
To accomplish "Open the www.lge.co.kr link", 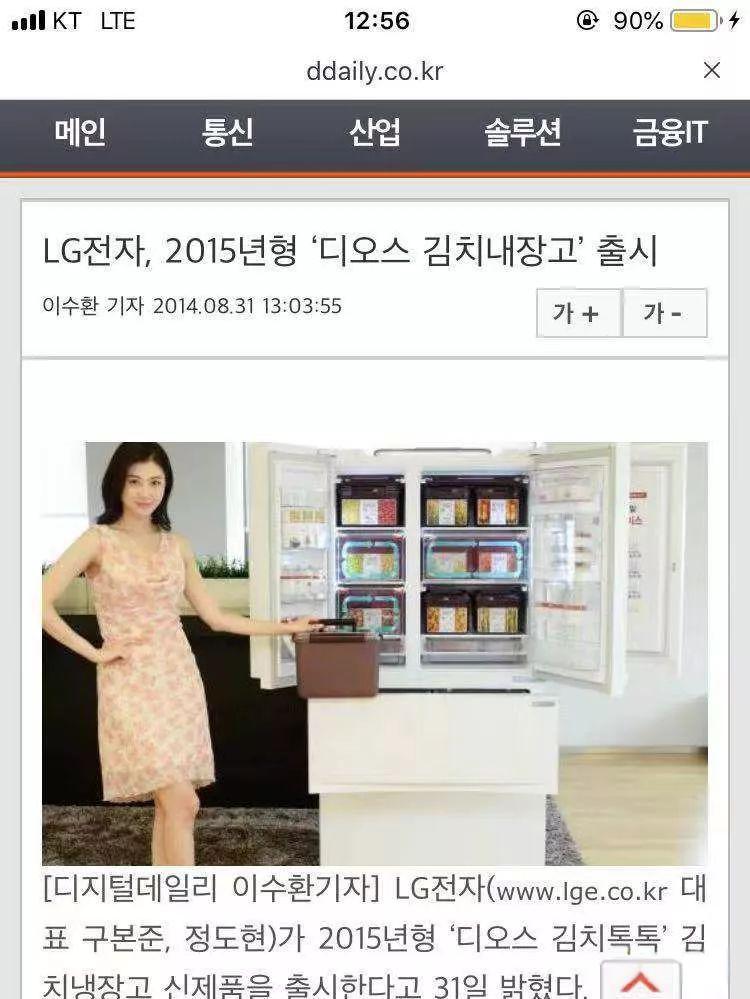I will tap(582, 890).
